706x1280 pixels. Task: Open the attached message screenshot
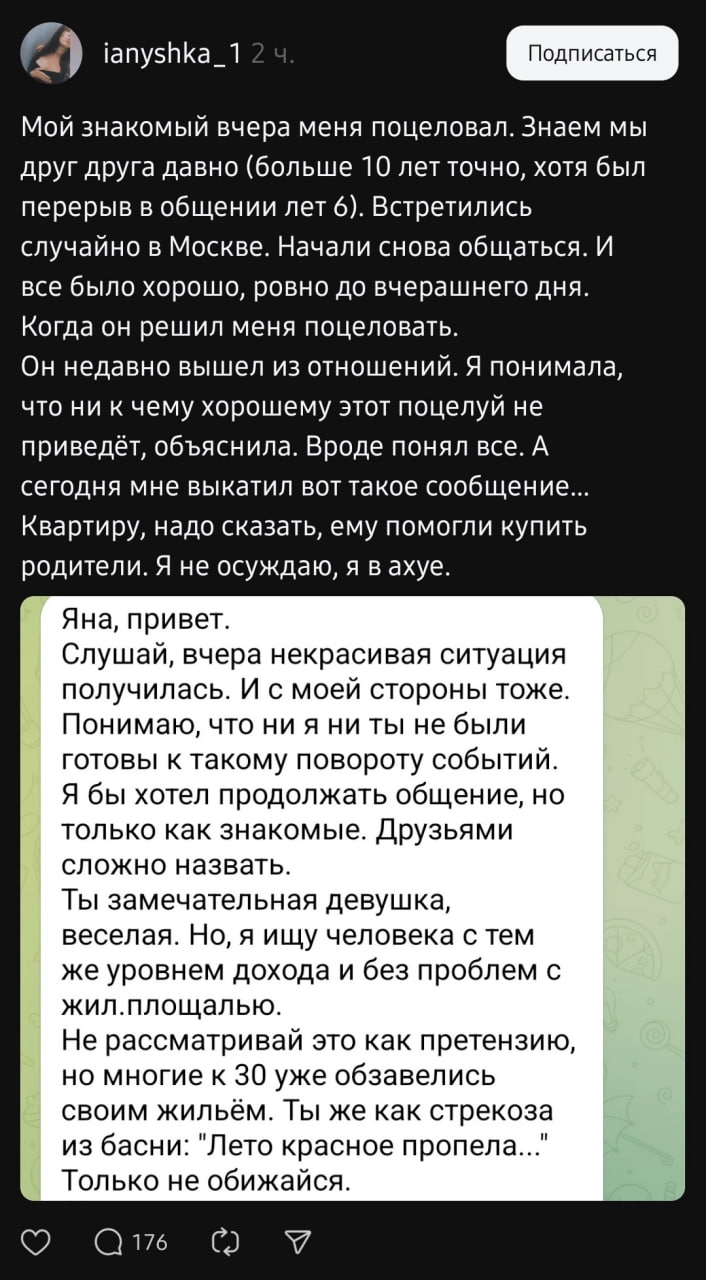point(353,897)
